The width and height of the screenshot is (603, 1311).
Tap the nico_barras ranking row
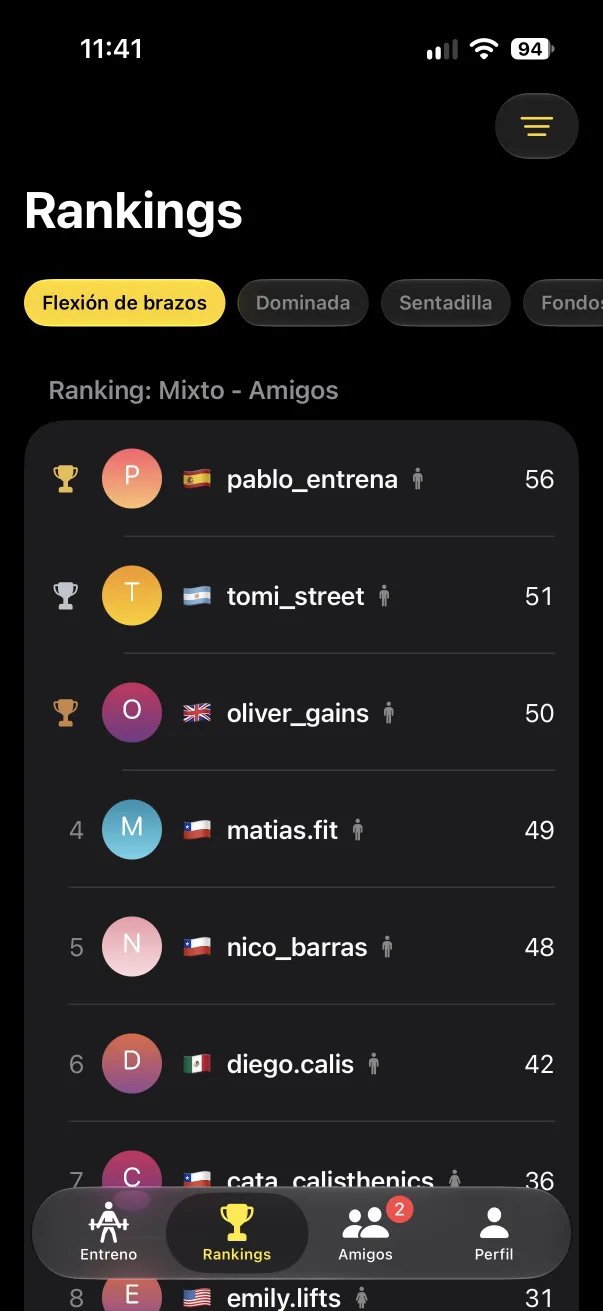(301, 947)
